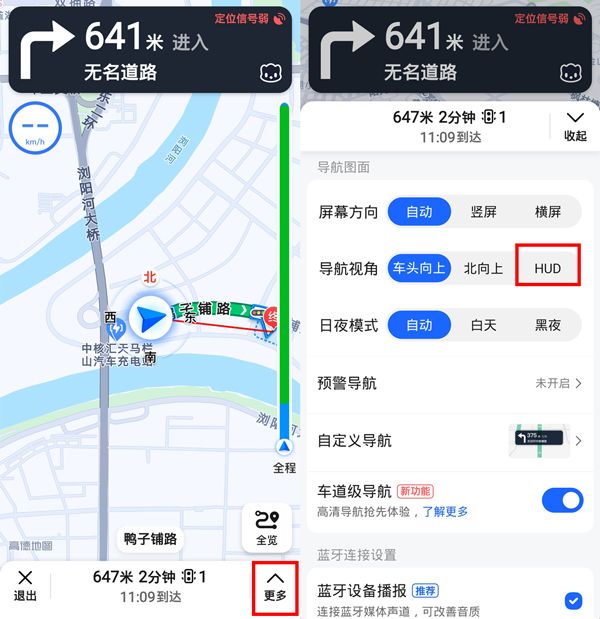Viewport: 600px width, 619px height.
Task: Select 自动 for 屏幕方向
Action: coord(419,212)
